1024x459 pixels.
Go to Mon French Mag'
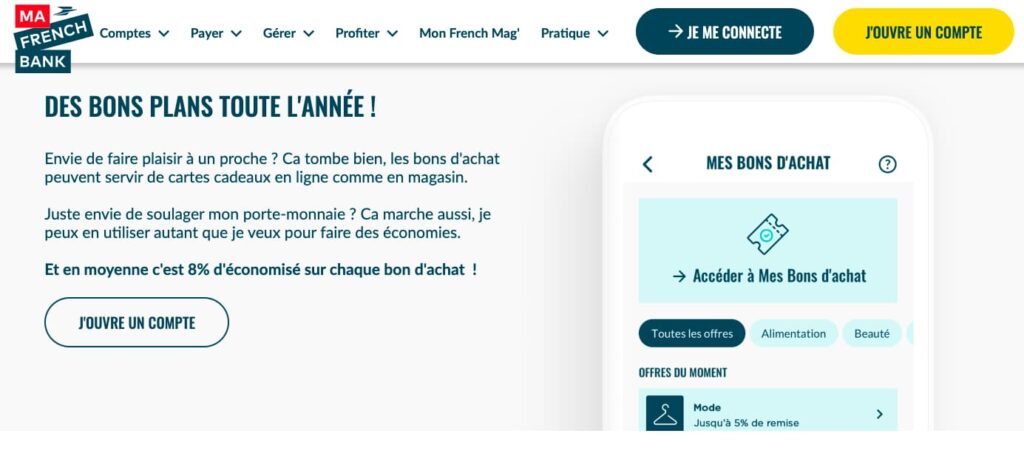click(x=469, y=33)
